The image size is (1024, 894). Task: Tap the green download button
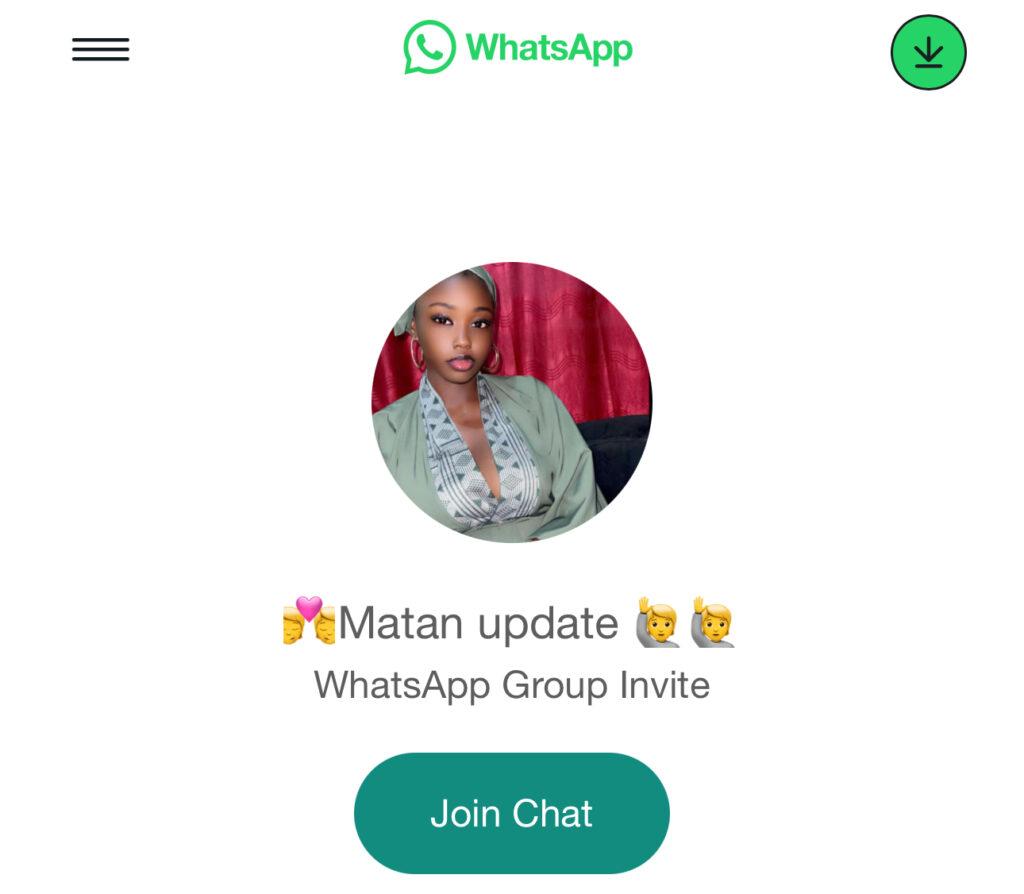pos(928,52)
